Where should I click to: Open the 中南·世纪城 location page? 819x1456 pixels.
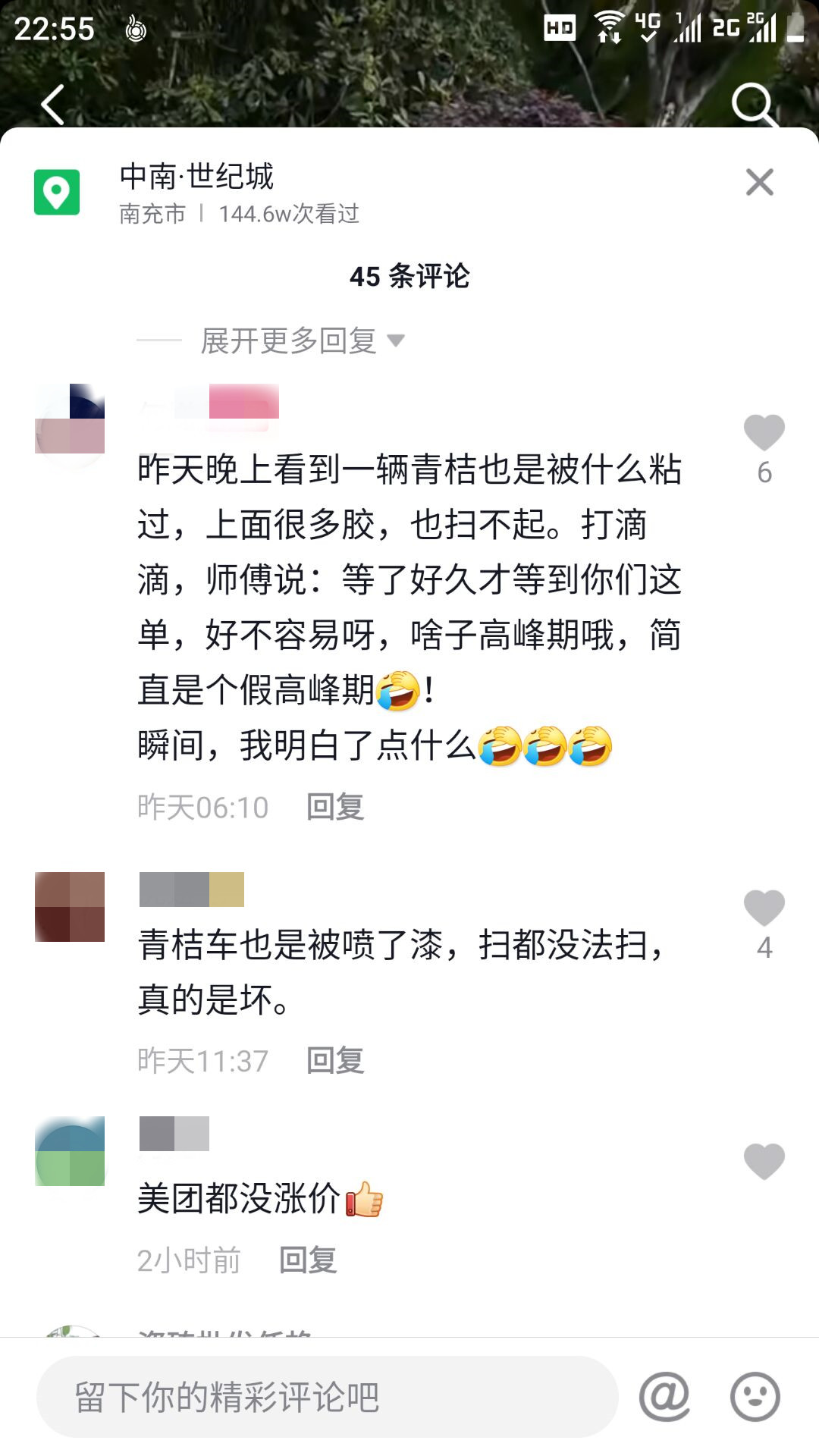click(x=197, y=177)
